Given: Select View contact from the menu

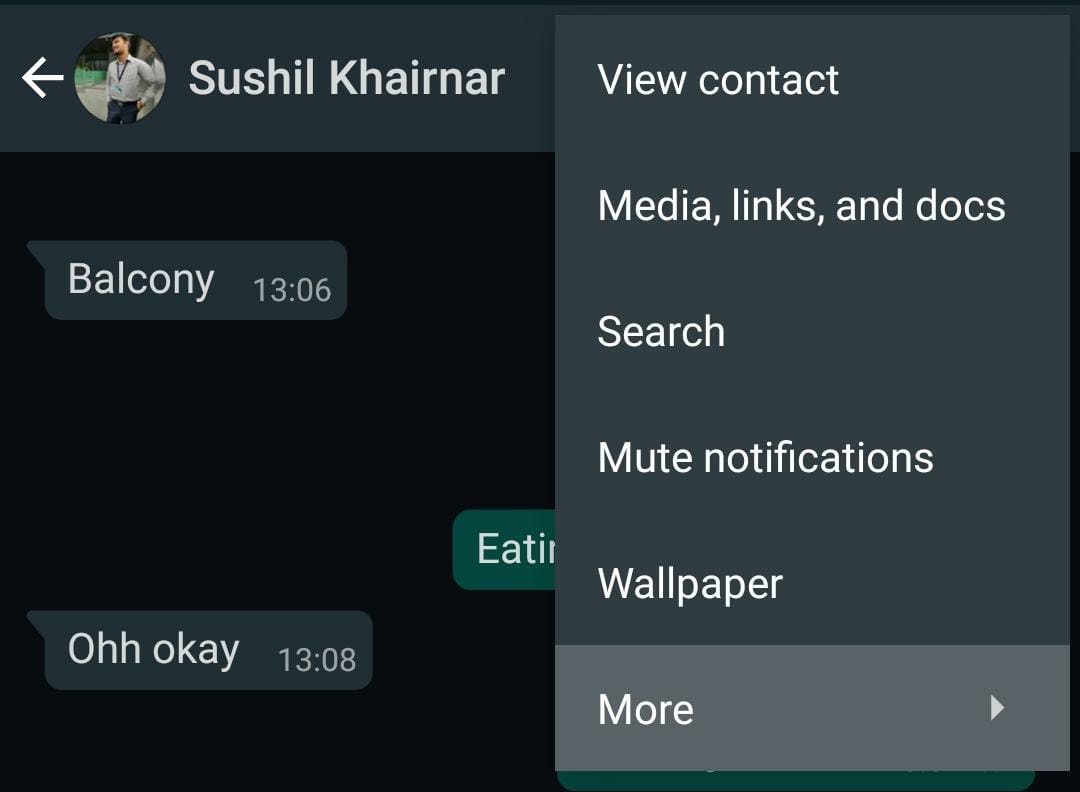Looking at the screenshot, I should click(x=718, y=80).
